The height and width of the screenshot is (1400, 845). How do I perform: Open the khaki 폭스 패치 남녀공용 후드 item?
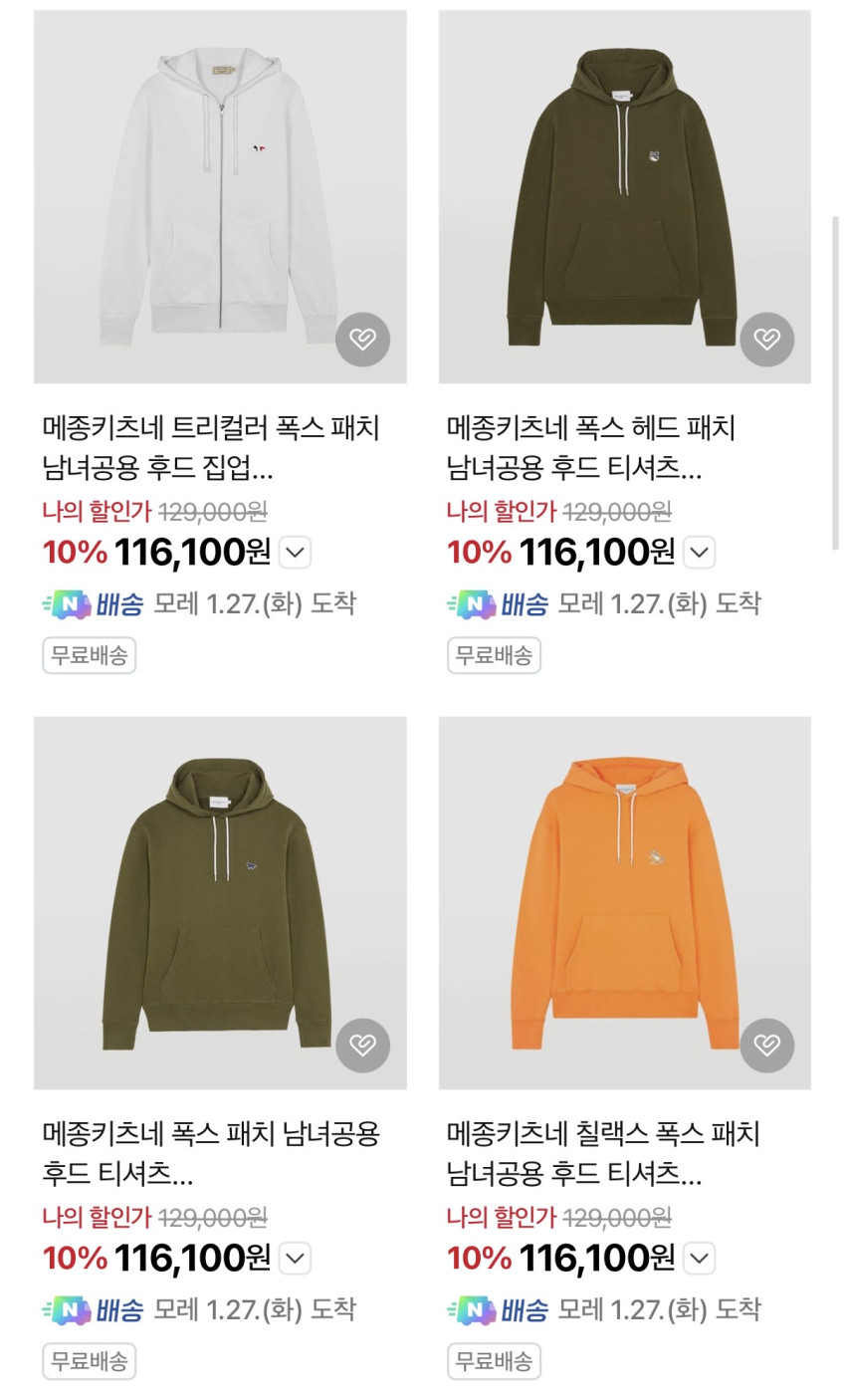pos(211,1153)
